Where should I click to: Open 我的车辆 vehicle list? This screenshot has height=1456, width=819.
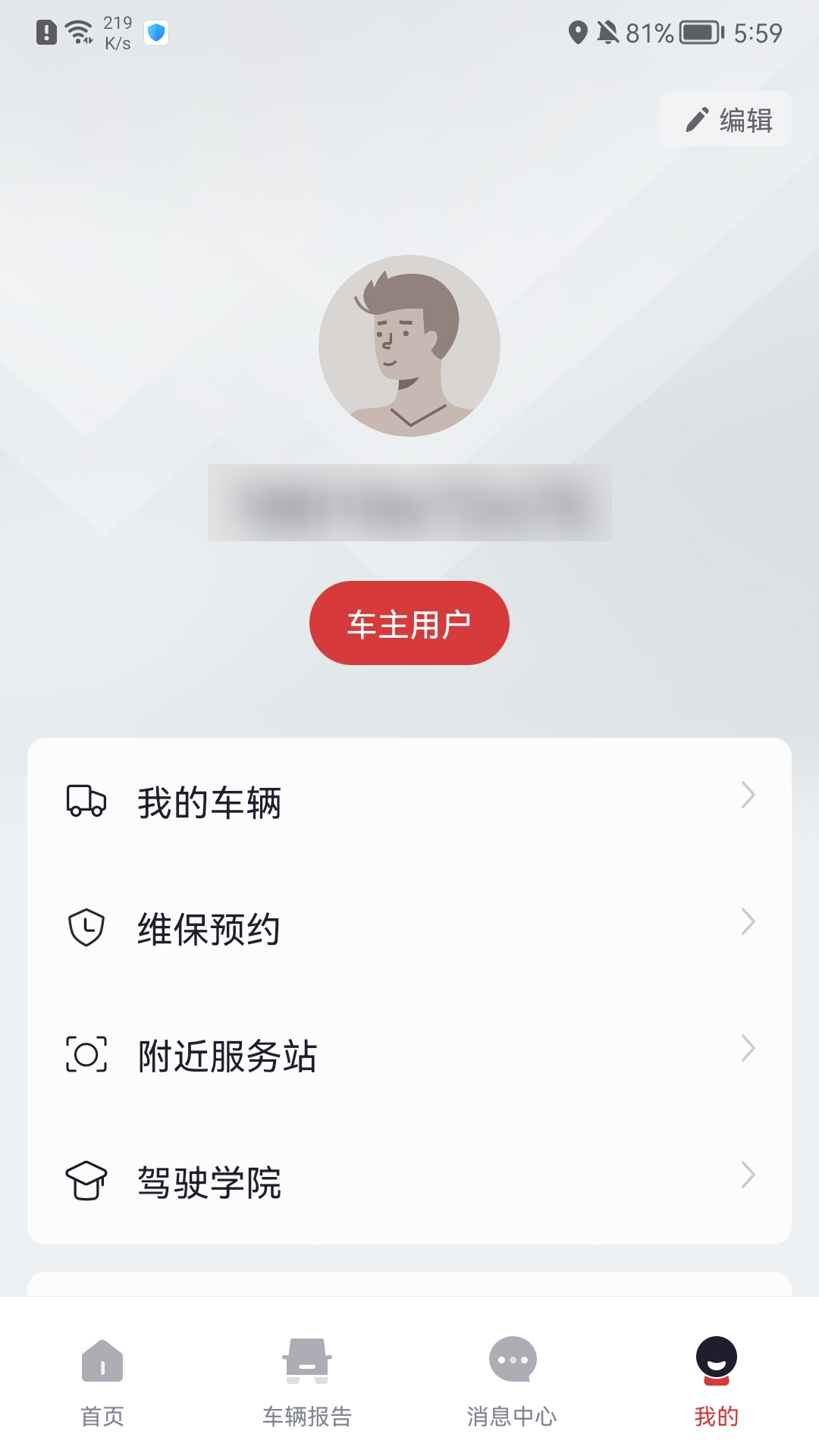click(x=409, y=802)
